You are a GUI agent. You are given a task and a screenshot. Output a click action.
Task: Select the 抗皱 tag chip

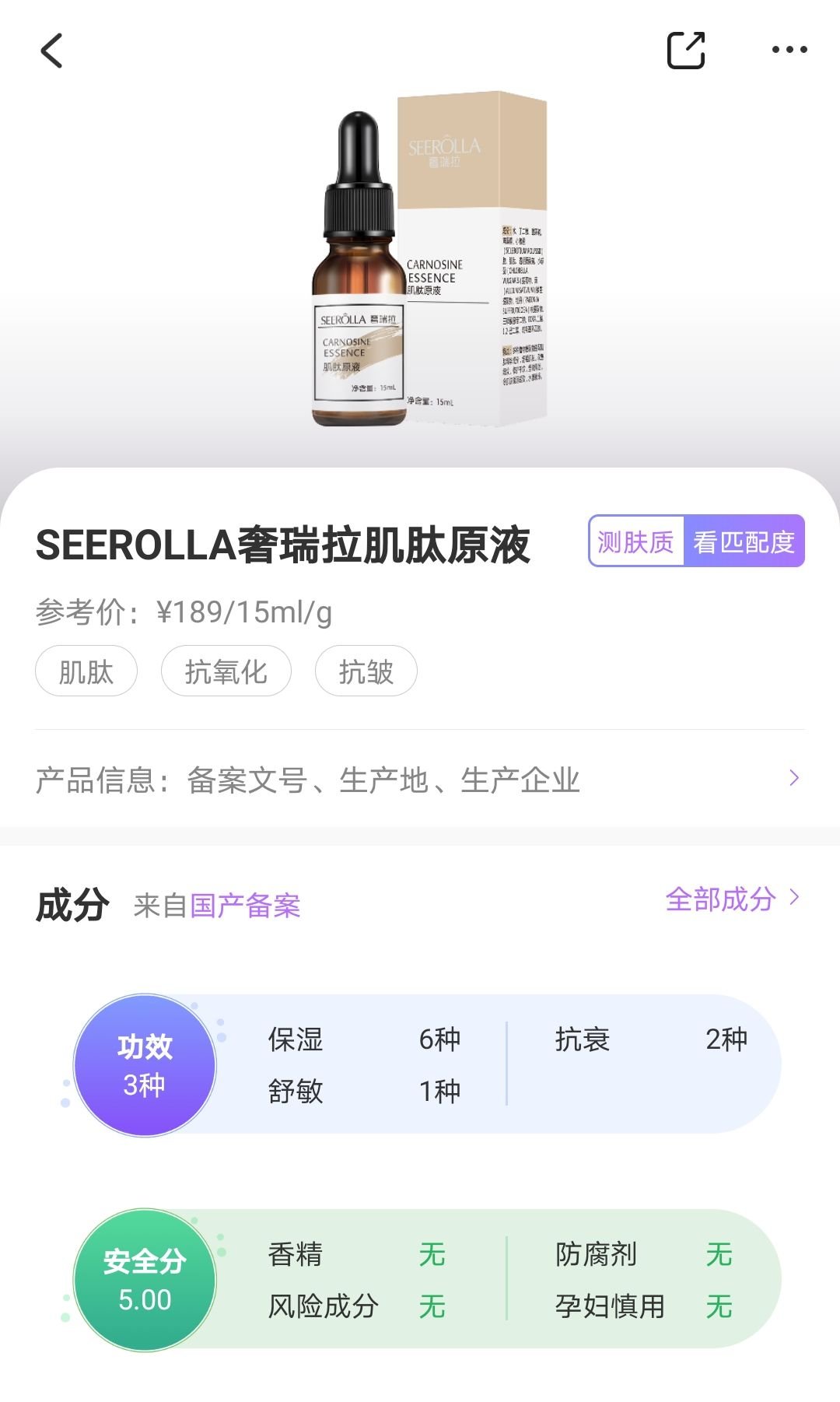point(366,671)
